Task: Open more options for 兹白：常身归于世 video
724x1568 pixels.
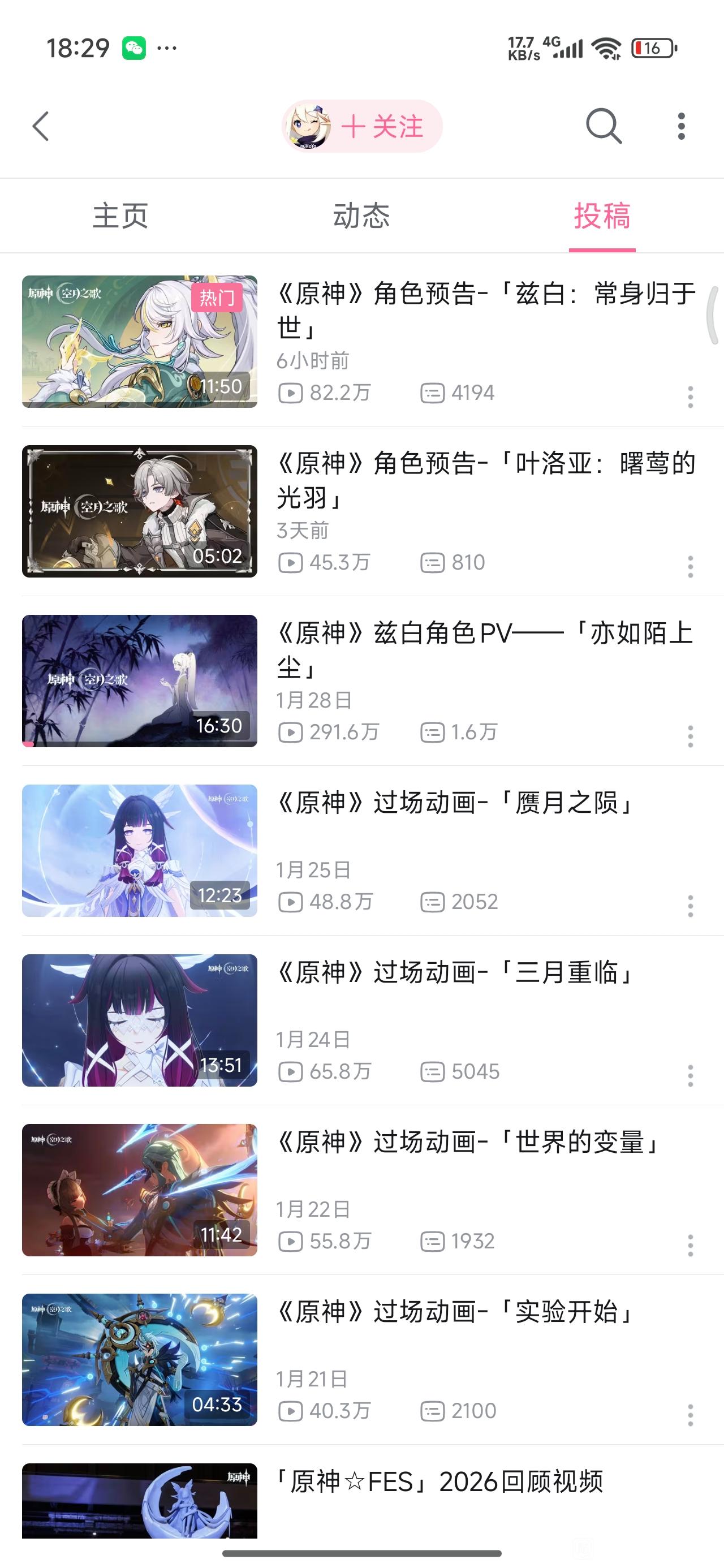Action: pos(690,397)
